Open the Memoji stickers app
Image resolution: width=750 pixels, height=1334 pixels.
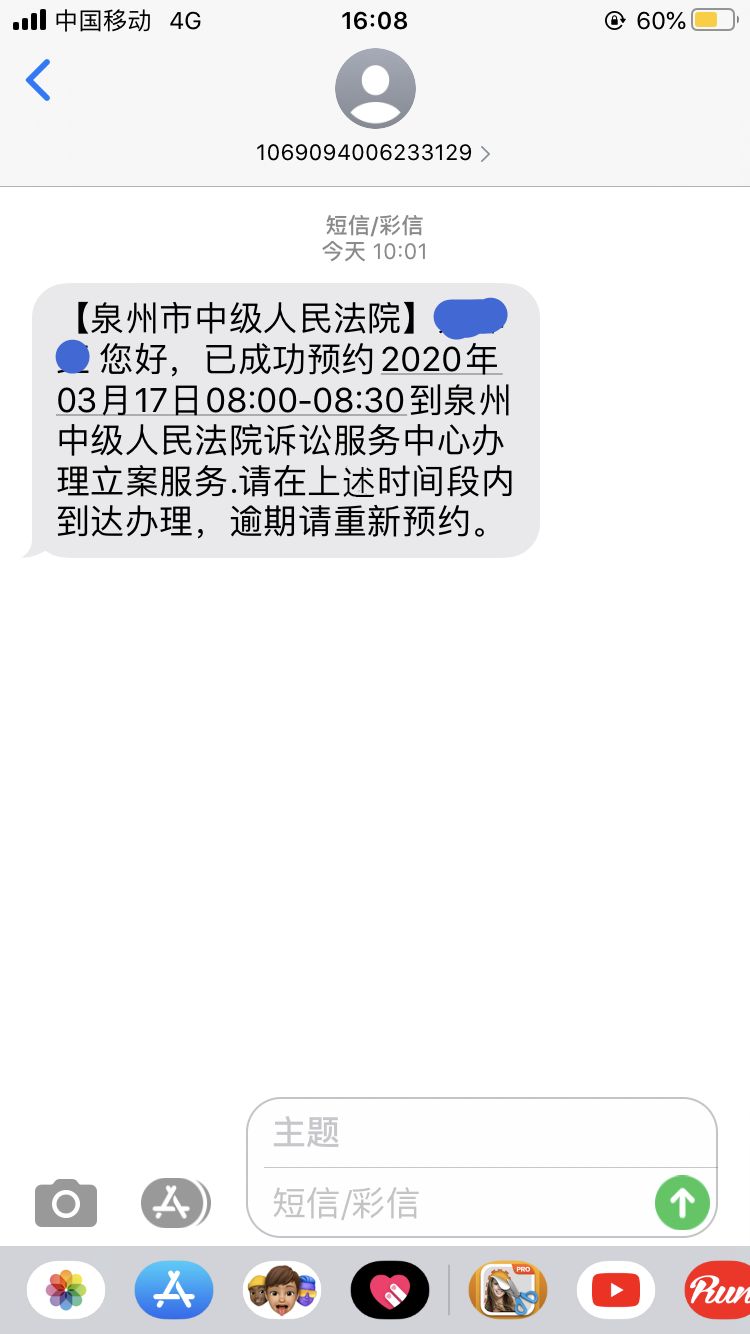click(x=282, y=1290)
